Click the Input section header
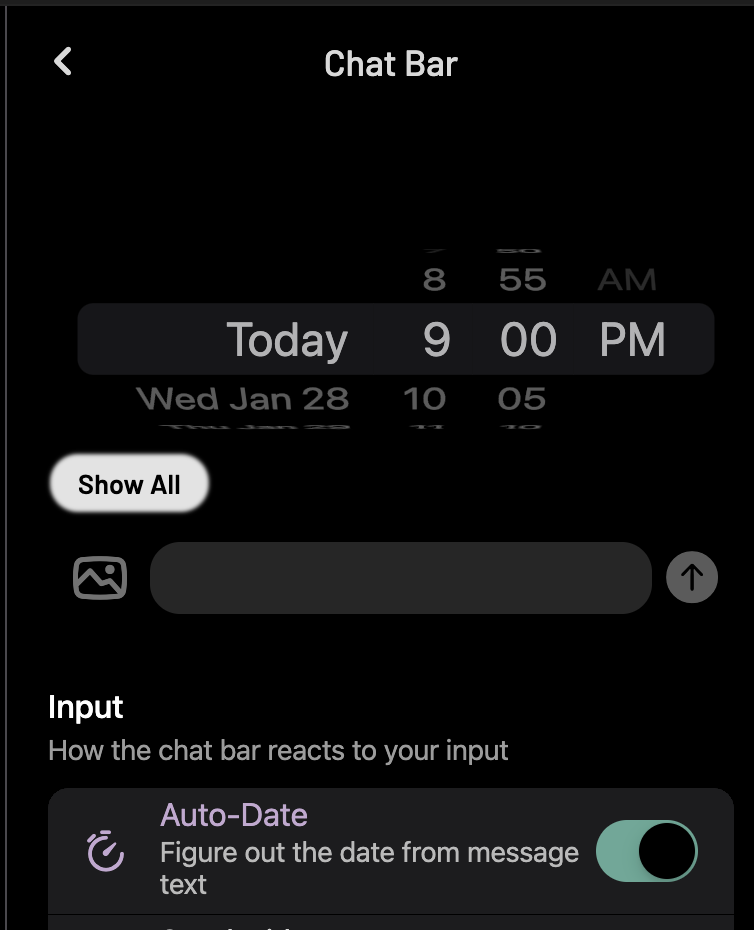754x930 pixels. point(85,707)
